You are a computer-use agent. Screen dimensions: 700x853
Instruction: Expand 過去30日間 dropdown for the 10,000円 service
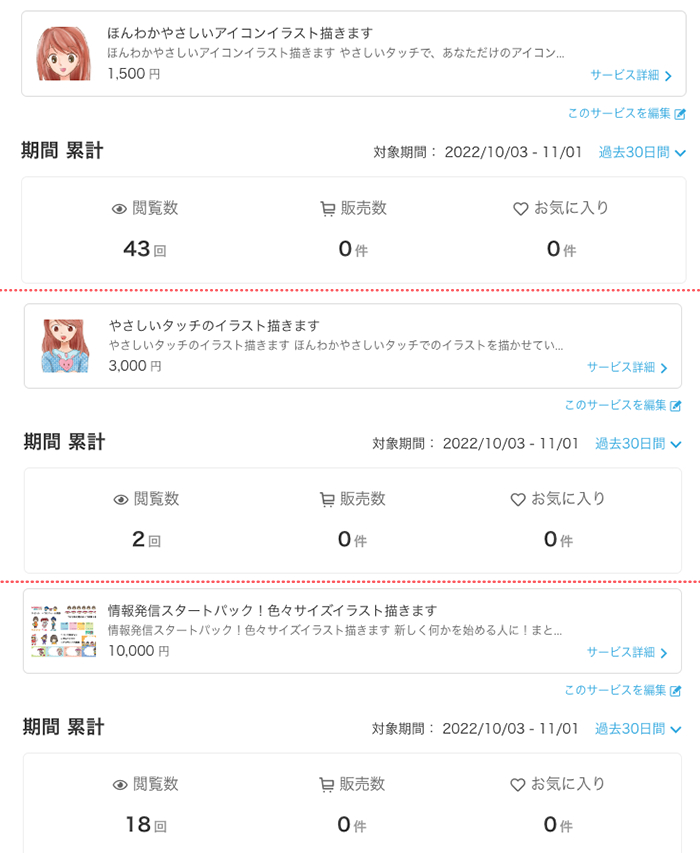(639, 728)
